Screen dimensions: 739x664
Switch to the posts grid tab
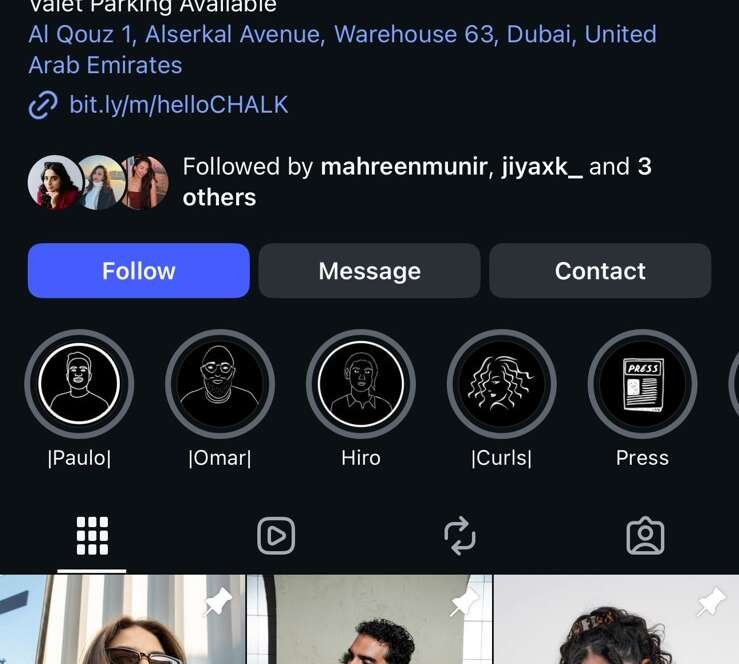92,537
